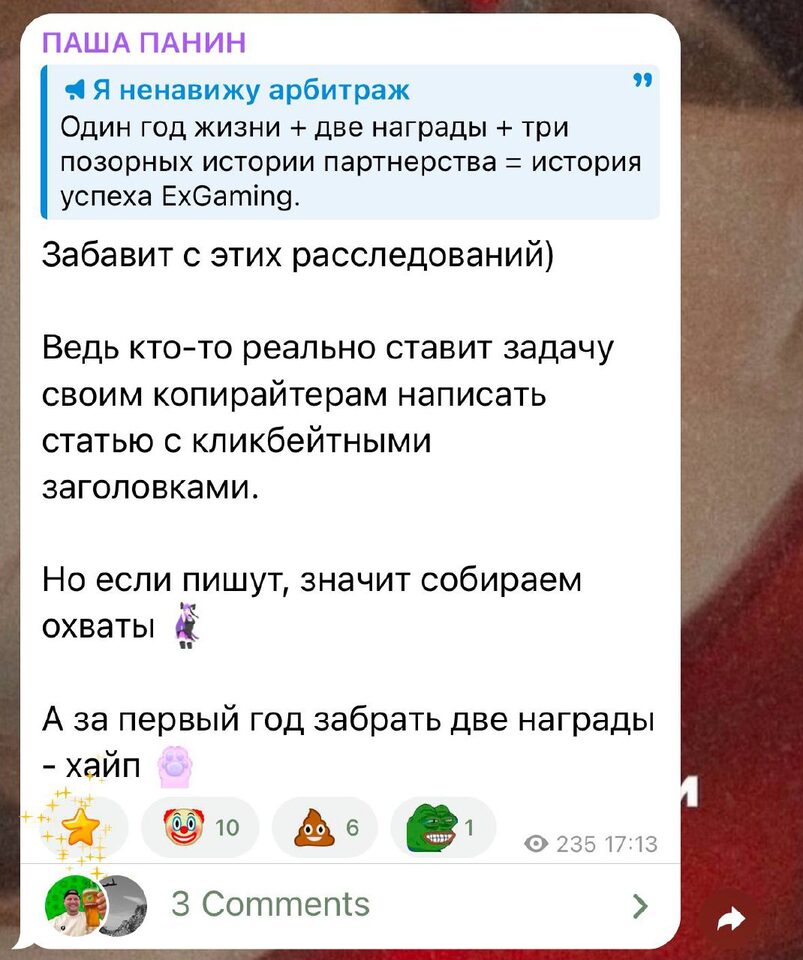The image size is (803, 960).
Task: Tap the Pepe frog reaction
Action: (443, 827)
